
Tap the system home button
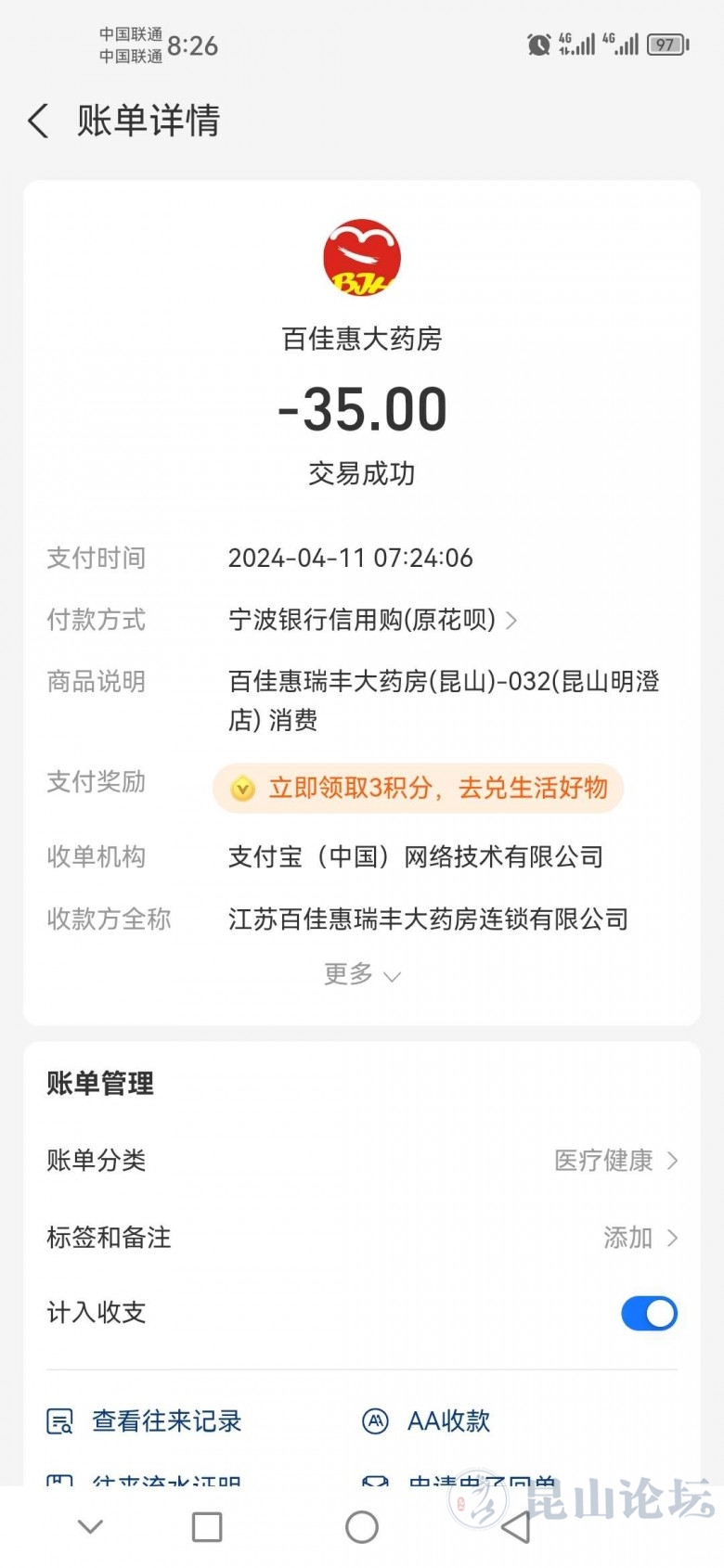click(361, 1526)
